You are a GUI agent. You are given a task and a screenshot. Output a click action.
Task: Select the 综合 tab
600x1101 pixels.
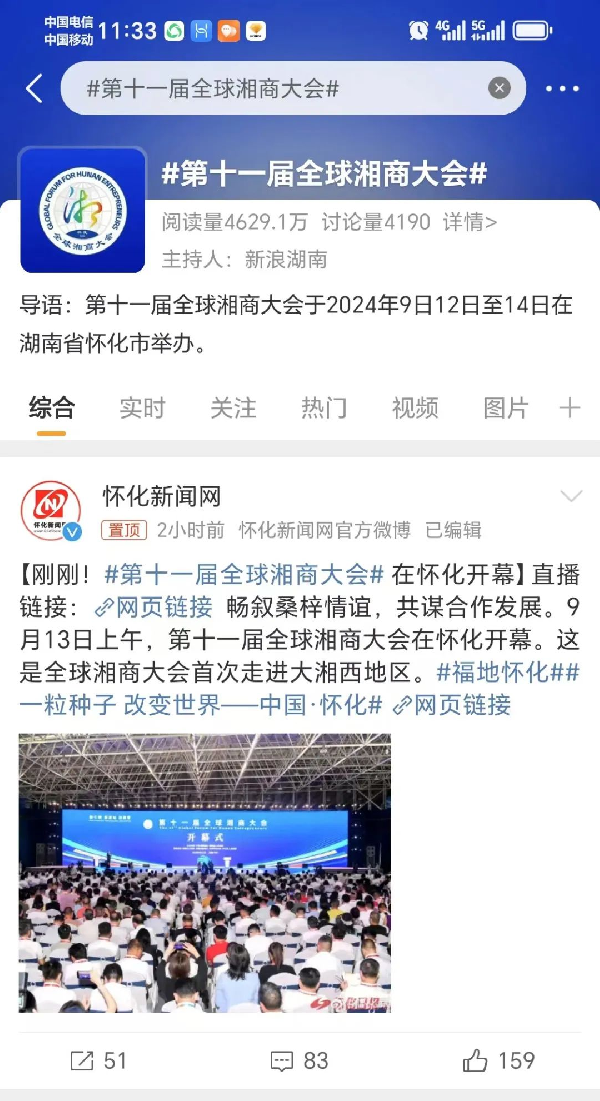pos(51,408)
